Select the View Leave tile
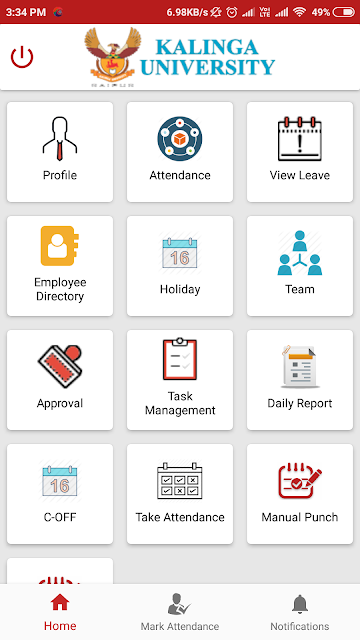Viewport: 360px width, 640px height. (x=300, y=152)
